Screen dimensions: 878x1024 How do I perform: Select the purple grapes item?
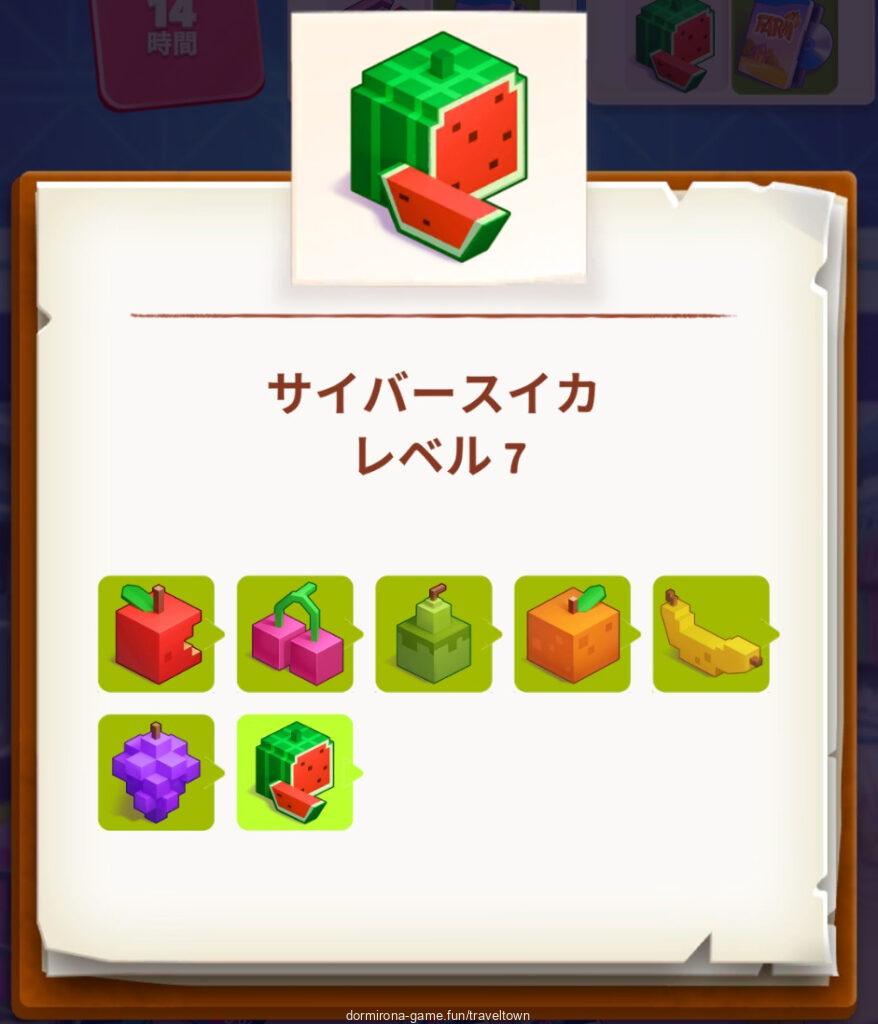coord(156,772)
